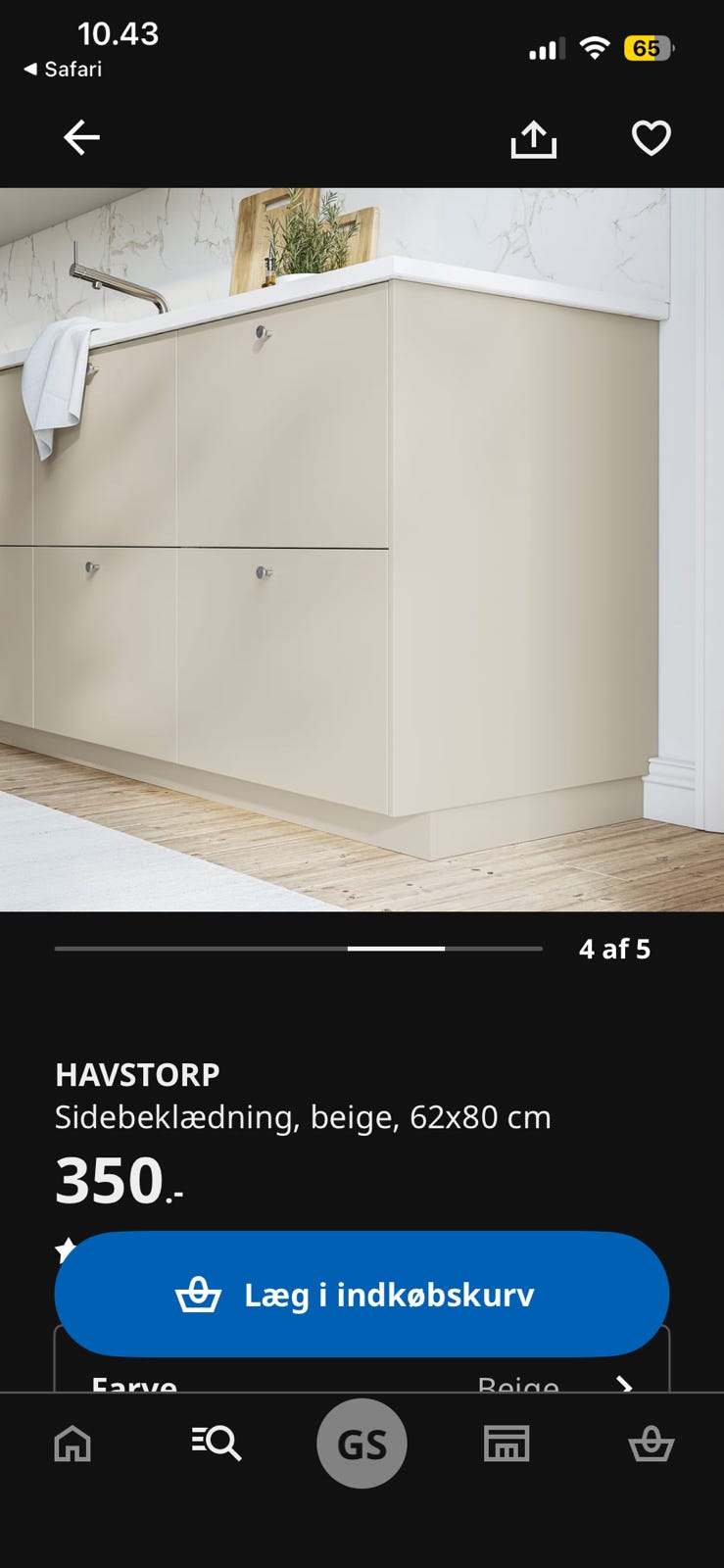This screenshot has width=724, height=1568.
Task: Open the store locator icon
Action: coord(507,1443)
